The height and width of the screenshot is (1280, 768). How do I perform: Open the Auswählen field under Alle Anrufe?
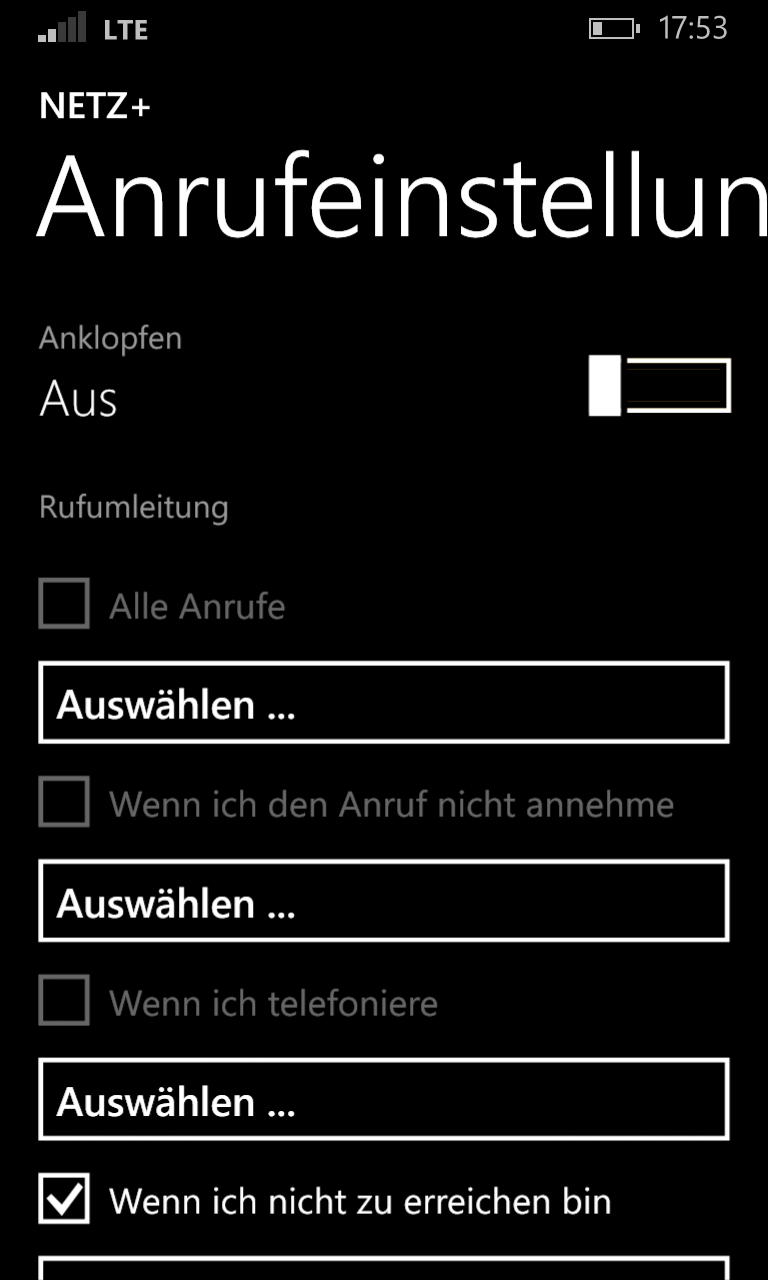(384, 702)
